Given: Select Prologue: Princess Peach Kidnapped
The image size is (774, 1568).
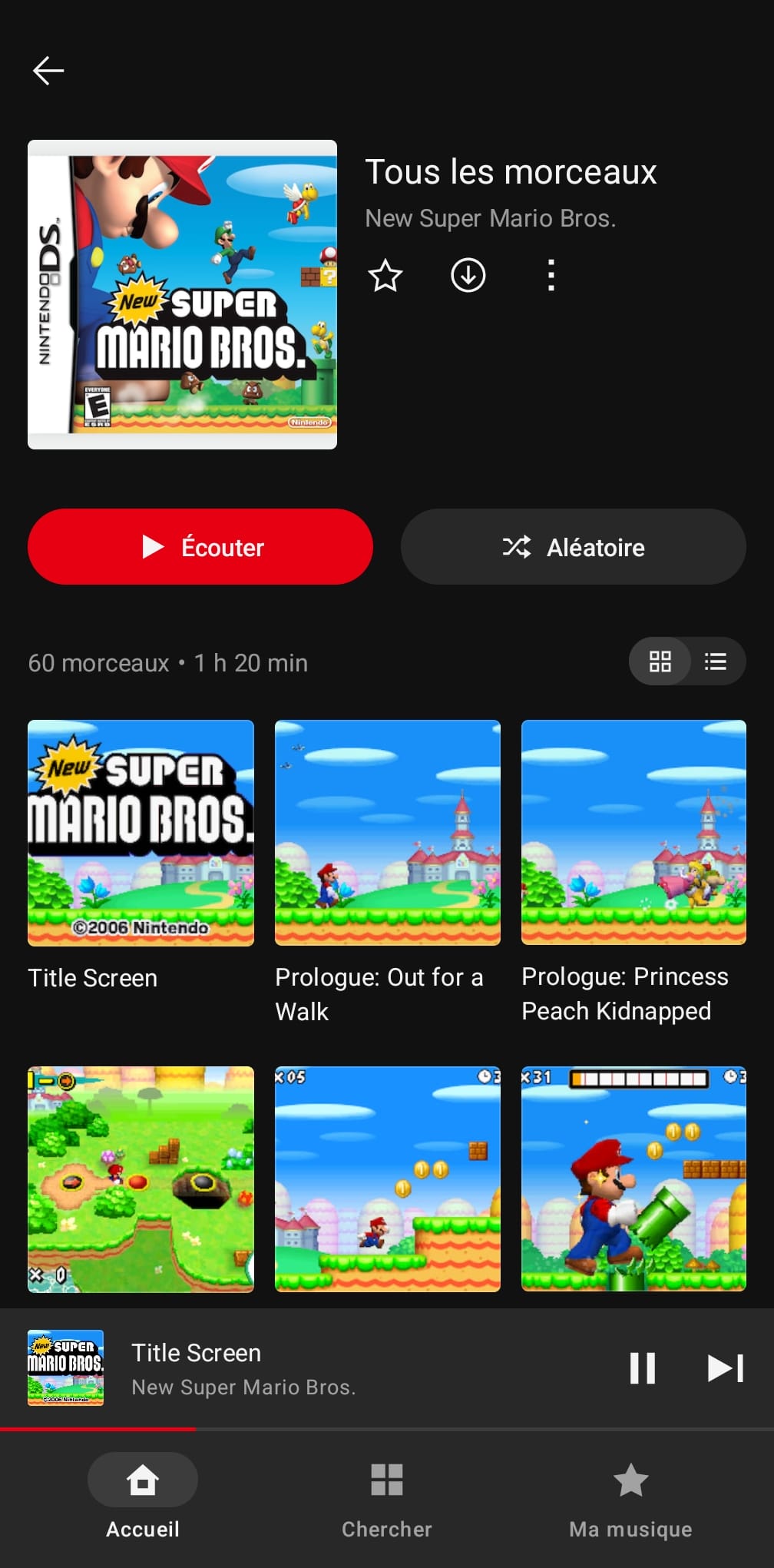Looking at the screenshot, I should pyautogui.click(x=633, y=833).
